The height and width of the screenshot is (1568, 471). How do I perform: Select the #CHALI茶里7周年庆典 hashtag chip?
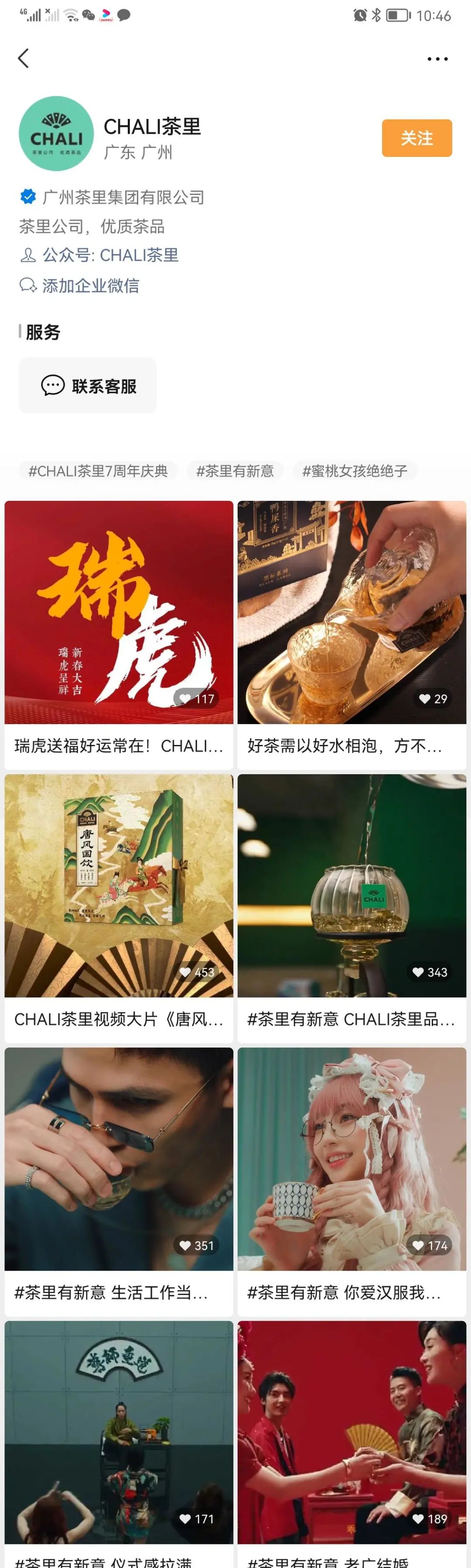(98, 470)
